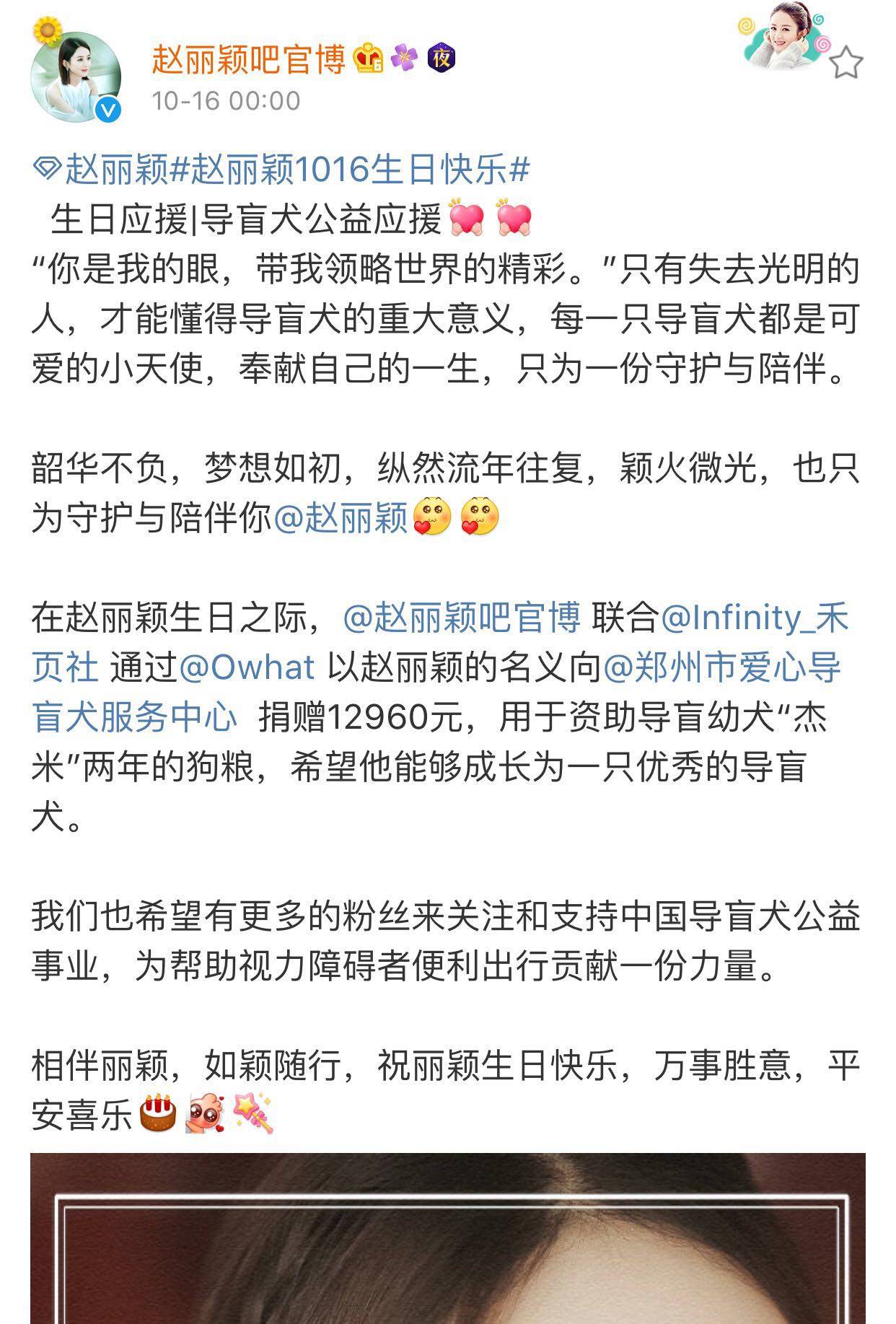Open the @赵丽颖吧官博 mention in post
Image resolution: width=896 pixels, height=1324 pixels.
(x=462, y=617)
